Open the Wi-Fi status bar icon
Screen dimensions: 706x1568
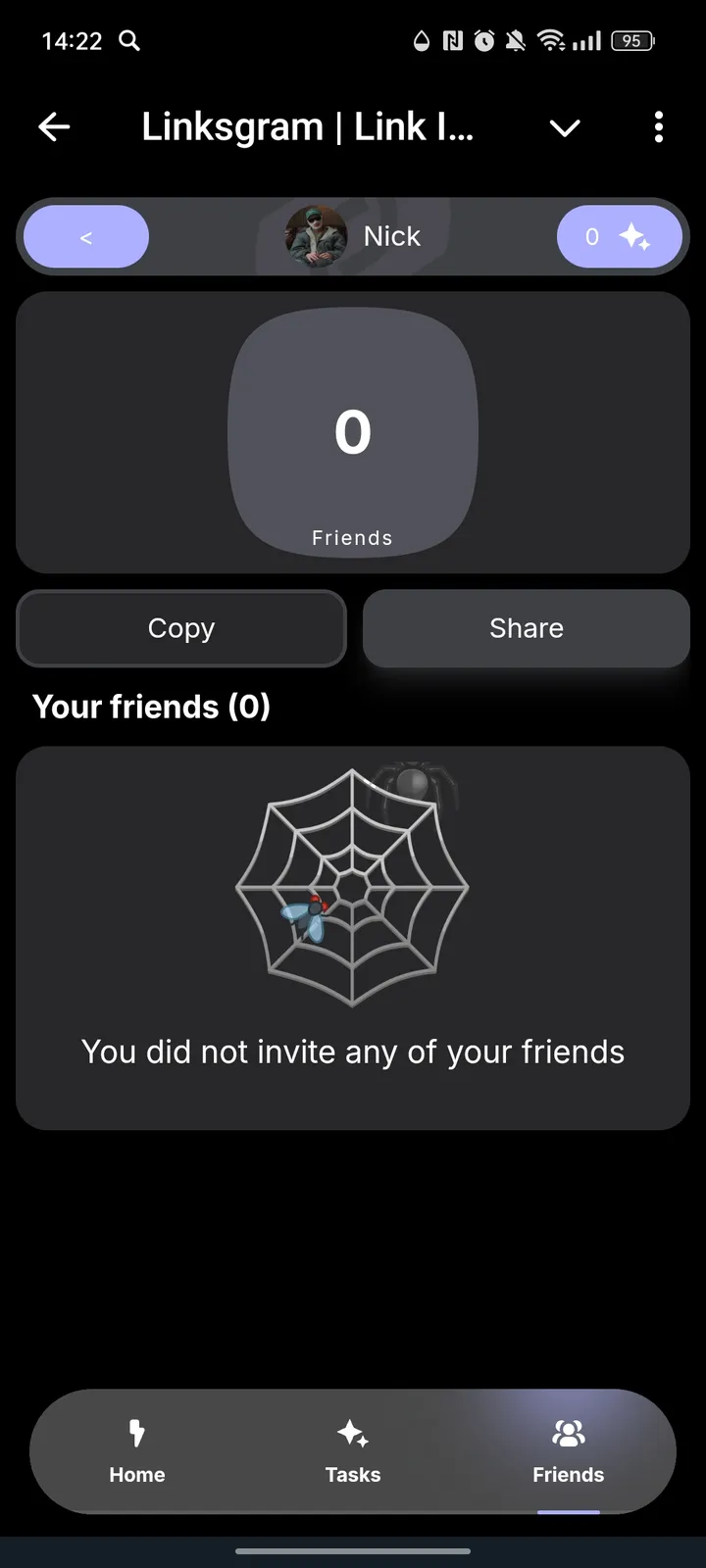coord(550,40)
